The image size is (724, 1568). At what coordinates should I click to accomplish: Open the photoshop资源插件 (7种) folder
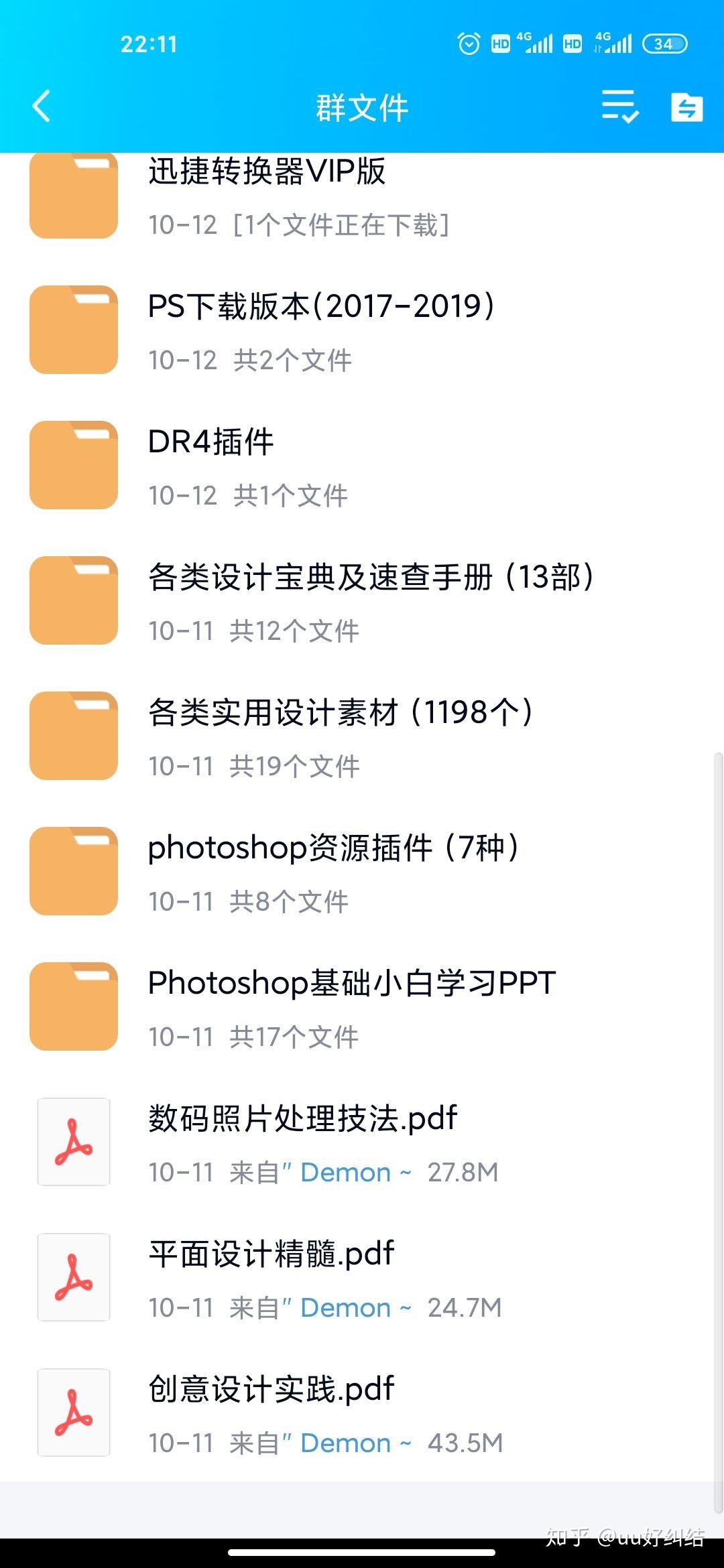coord(362,872)
